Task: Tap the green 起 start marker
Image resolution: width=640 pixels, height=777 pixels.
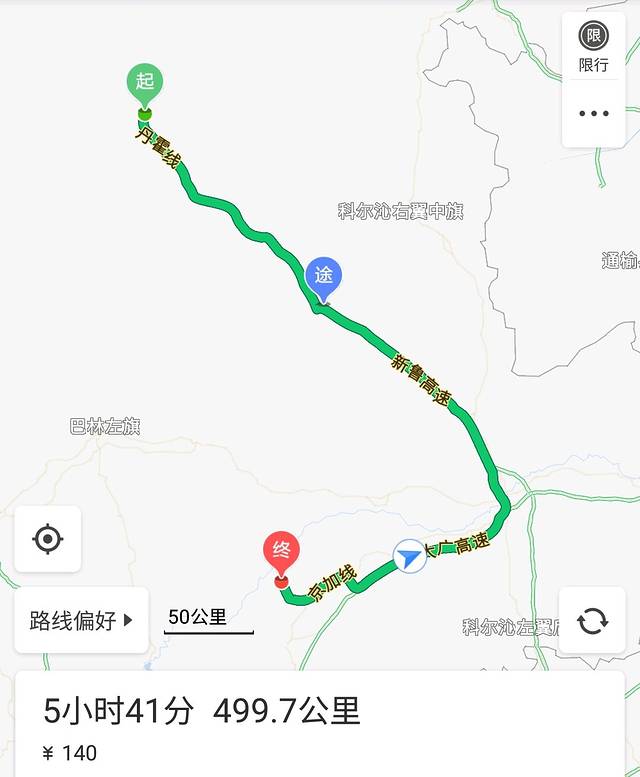Action: 145,83
